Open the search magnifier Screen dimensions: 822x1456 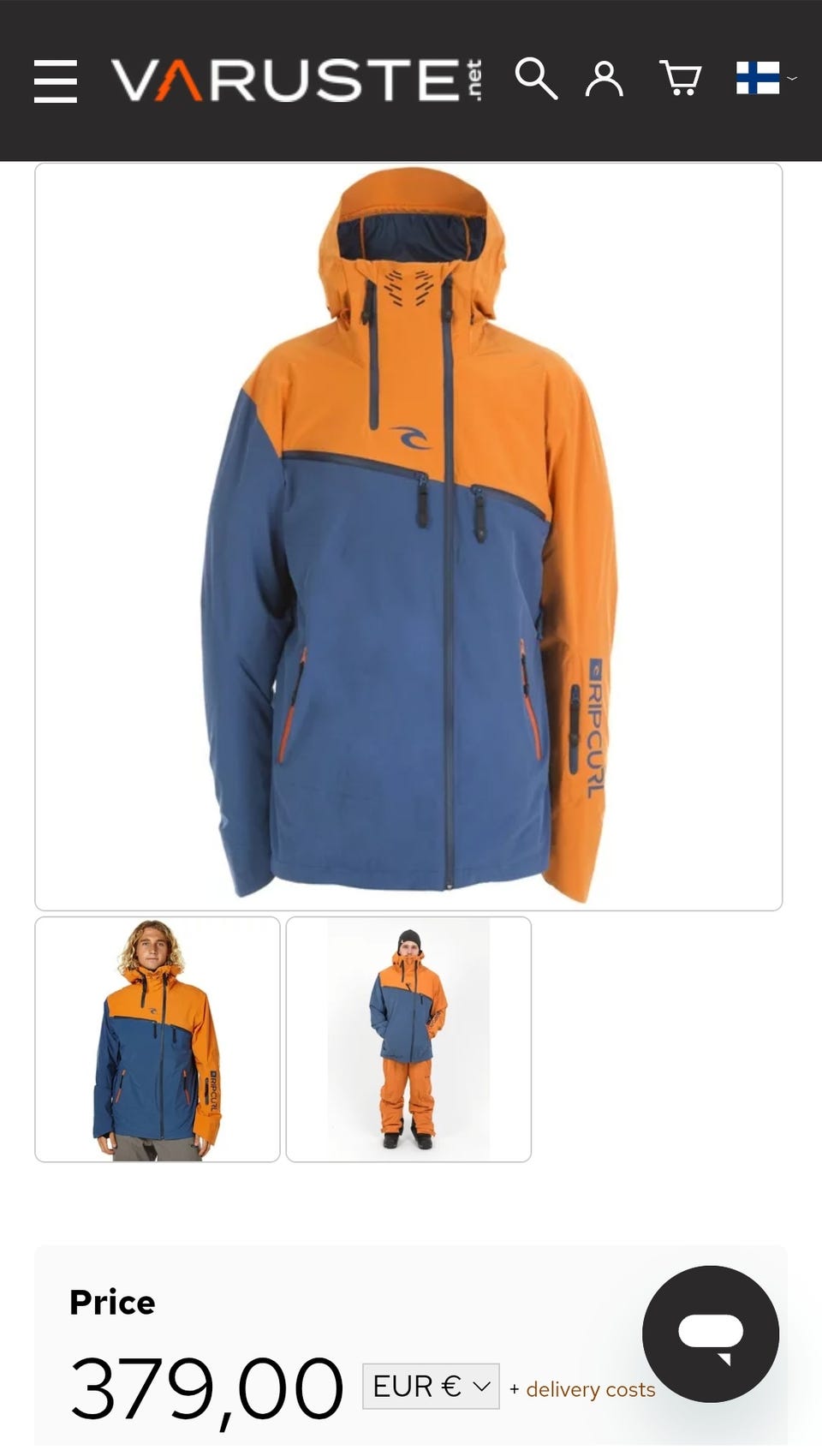click(536, 79)
